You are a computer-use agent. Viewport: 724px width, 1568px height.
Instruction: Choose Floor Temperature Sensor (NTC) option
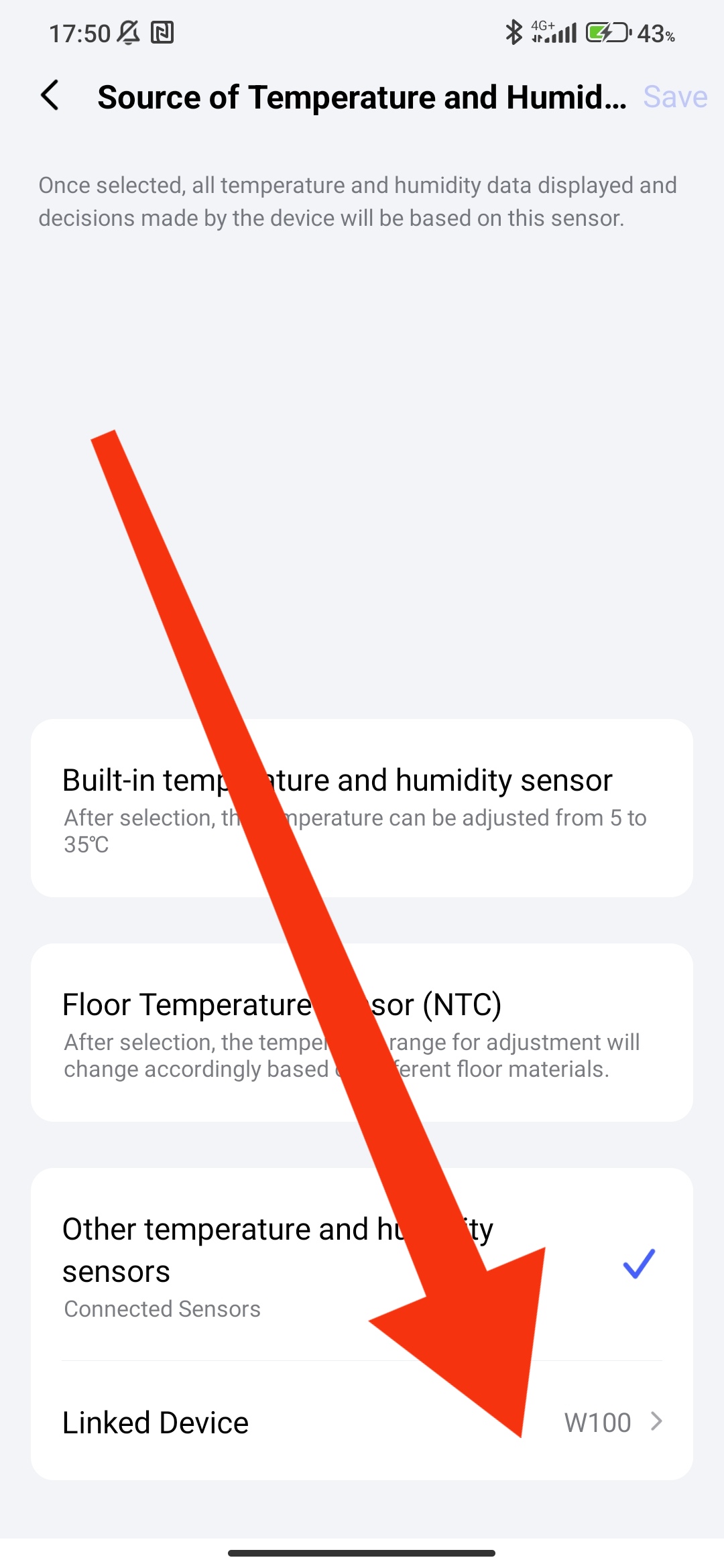pos(362,1032)
